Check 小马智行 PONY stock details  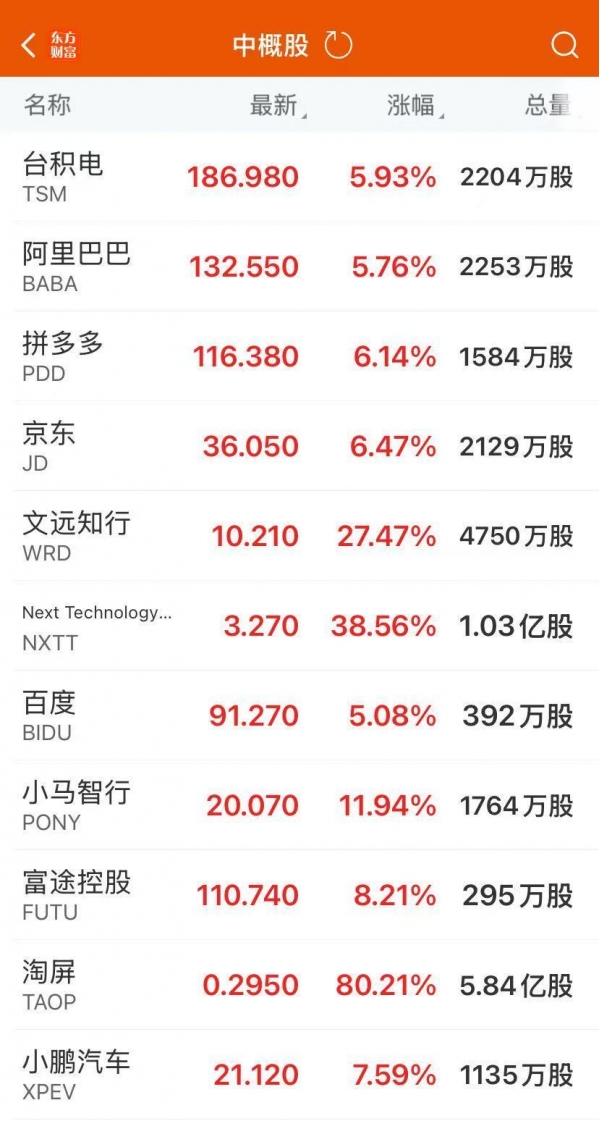click(x=300, y=805)
